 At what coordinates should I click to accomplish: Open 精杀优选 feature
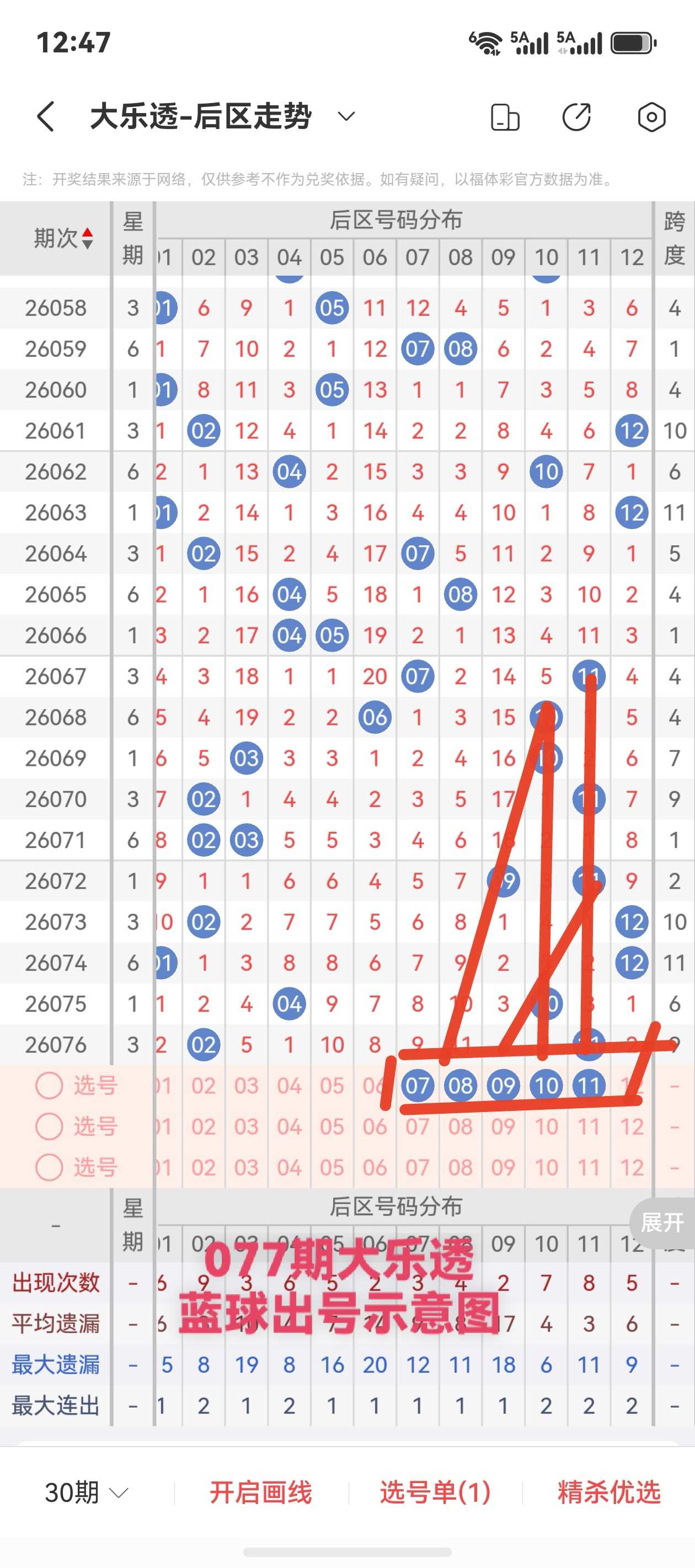coord(609,1492)
